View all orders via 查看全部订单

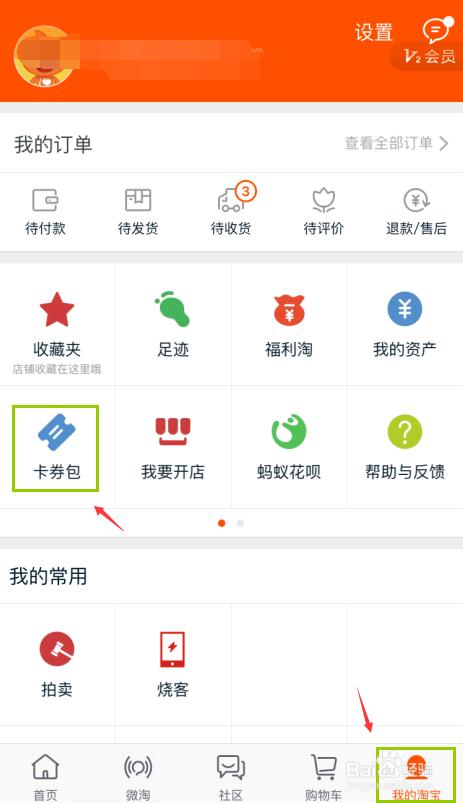tap(396, 143)
